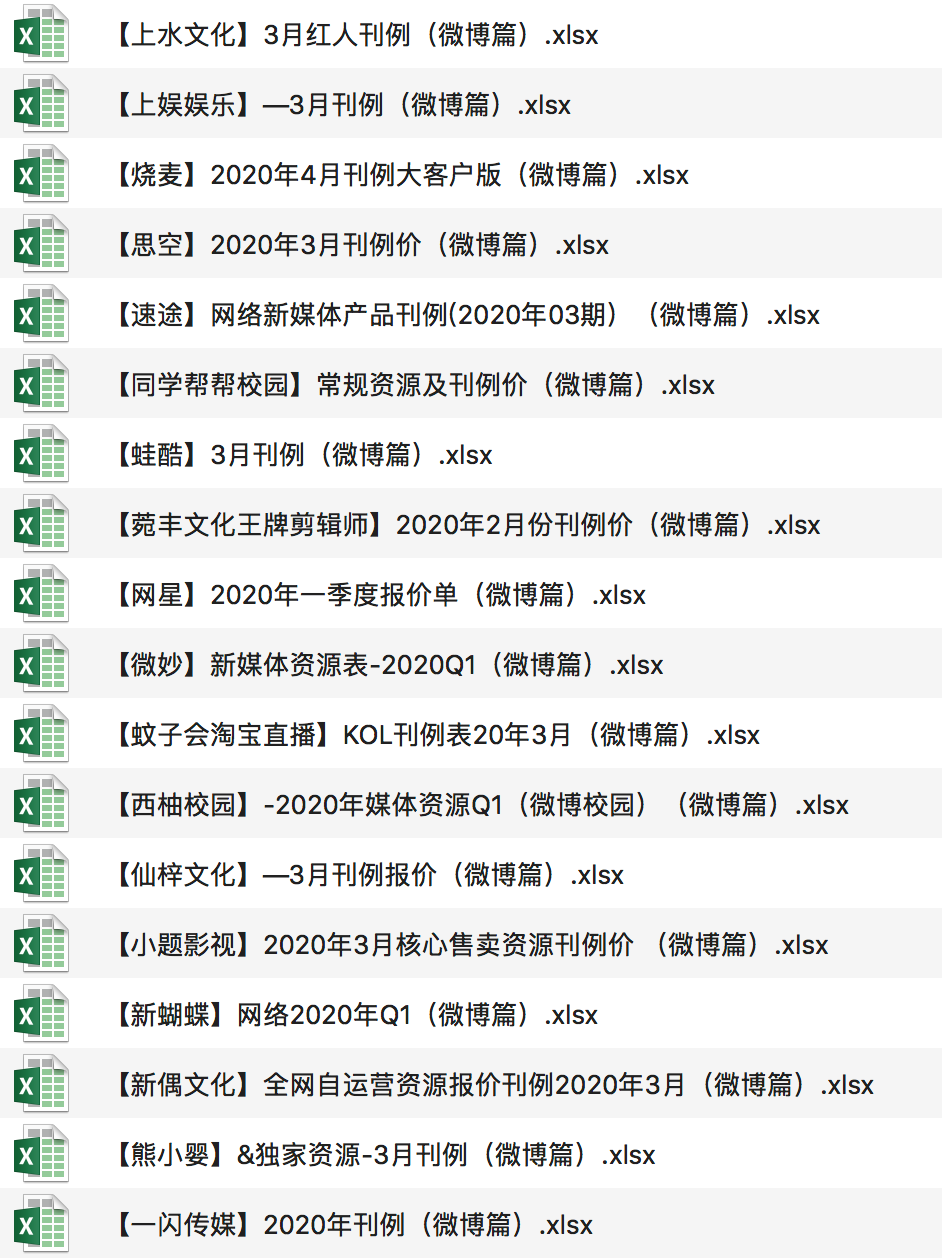Open the 【上娱娱乐】3月刊例 file
This screenshot has height=1260, width=942.
[x=341, y=105]
